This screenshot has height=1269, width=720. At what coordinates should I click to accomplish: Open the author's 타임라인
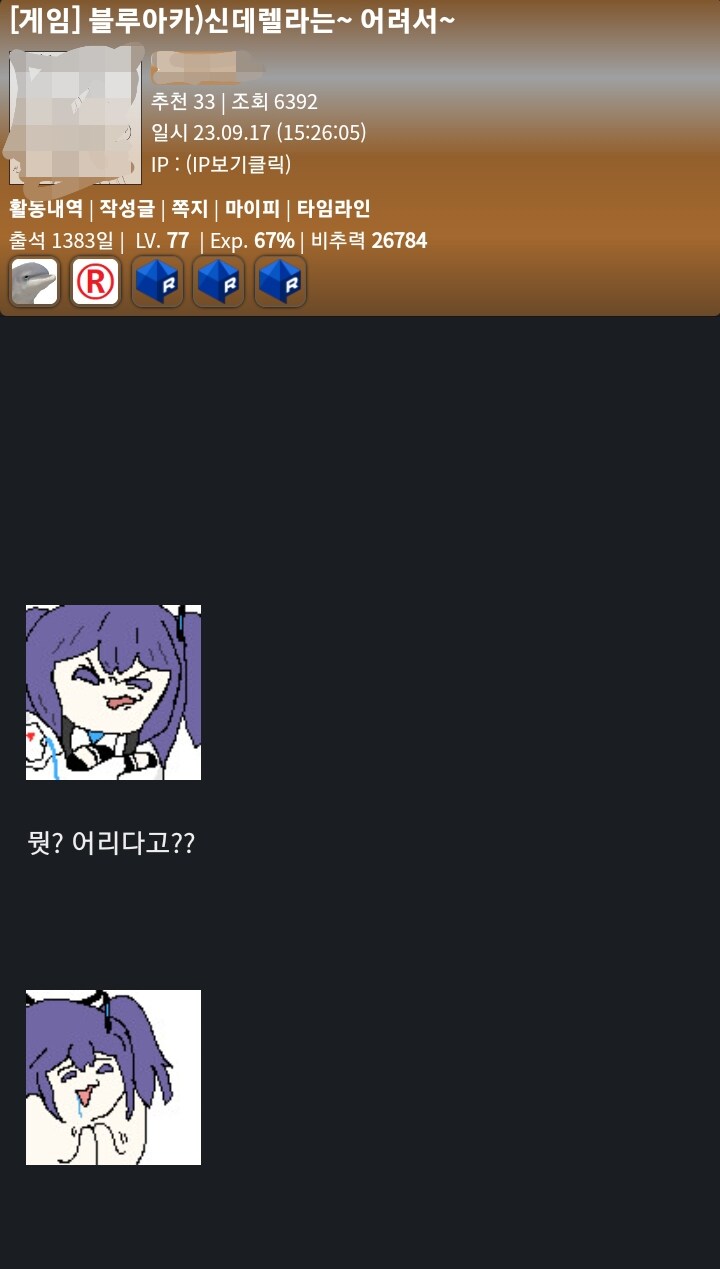pos(334,208)
